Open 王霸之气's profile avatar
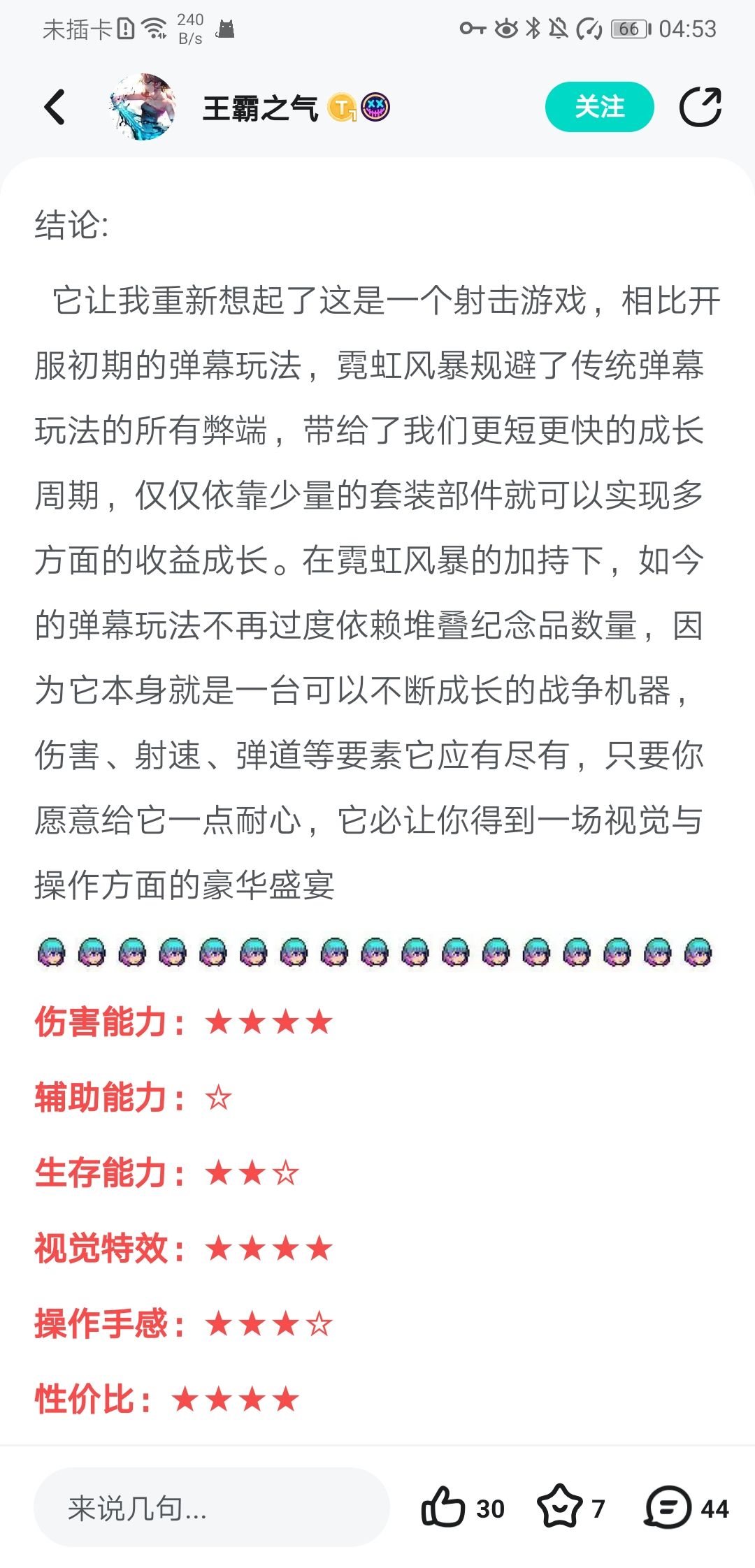This screenshot has width=755, height=1568. coord(143,107)
